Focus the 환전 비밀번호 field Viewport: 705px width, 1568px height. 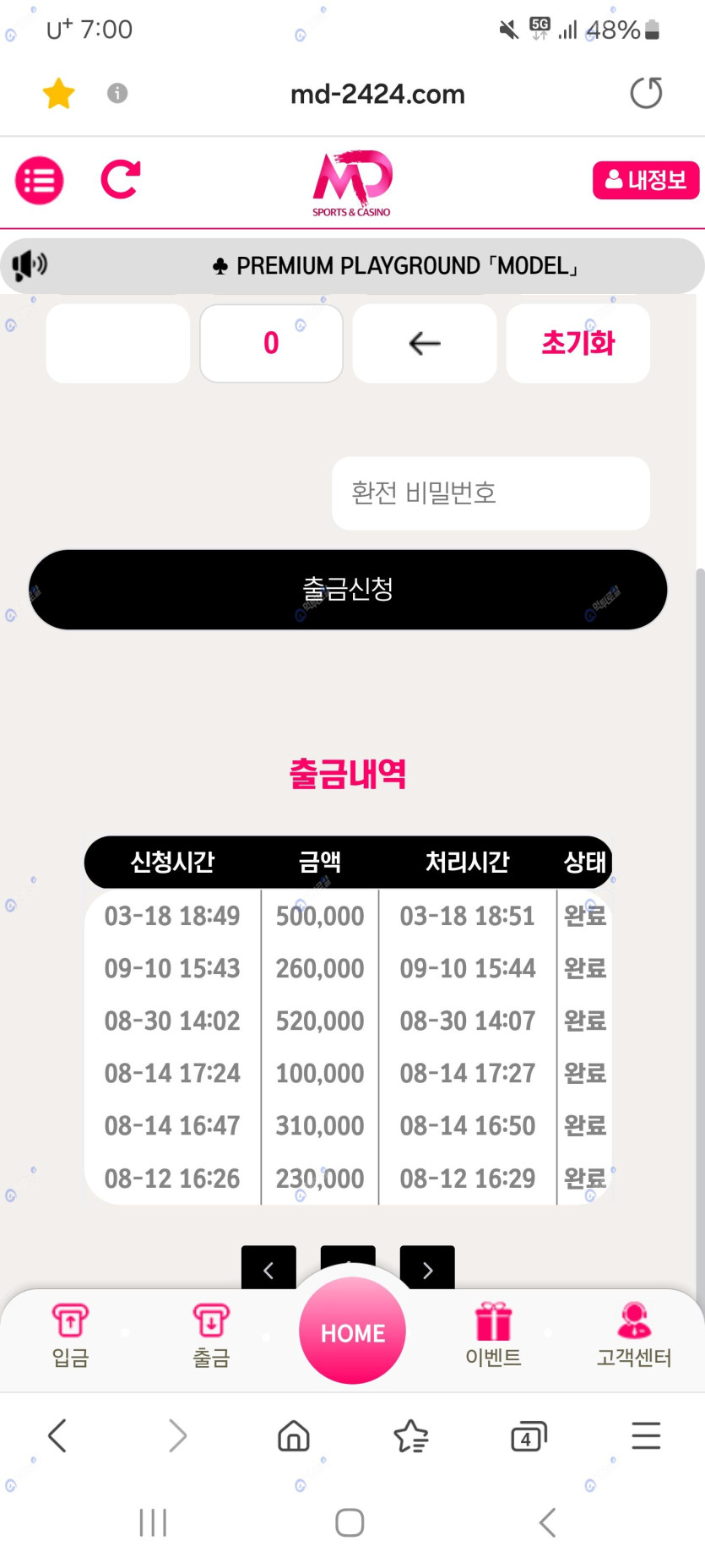[491, 493]
